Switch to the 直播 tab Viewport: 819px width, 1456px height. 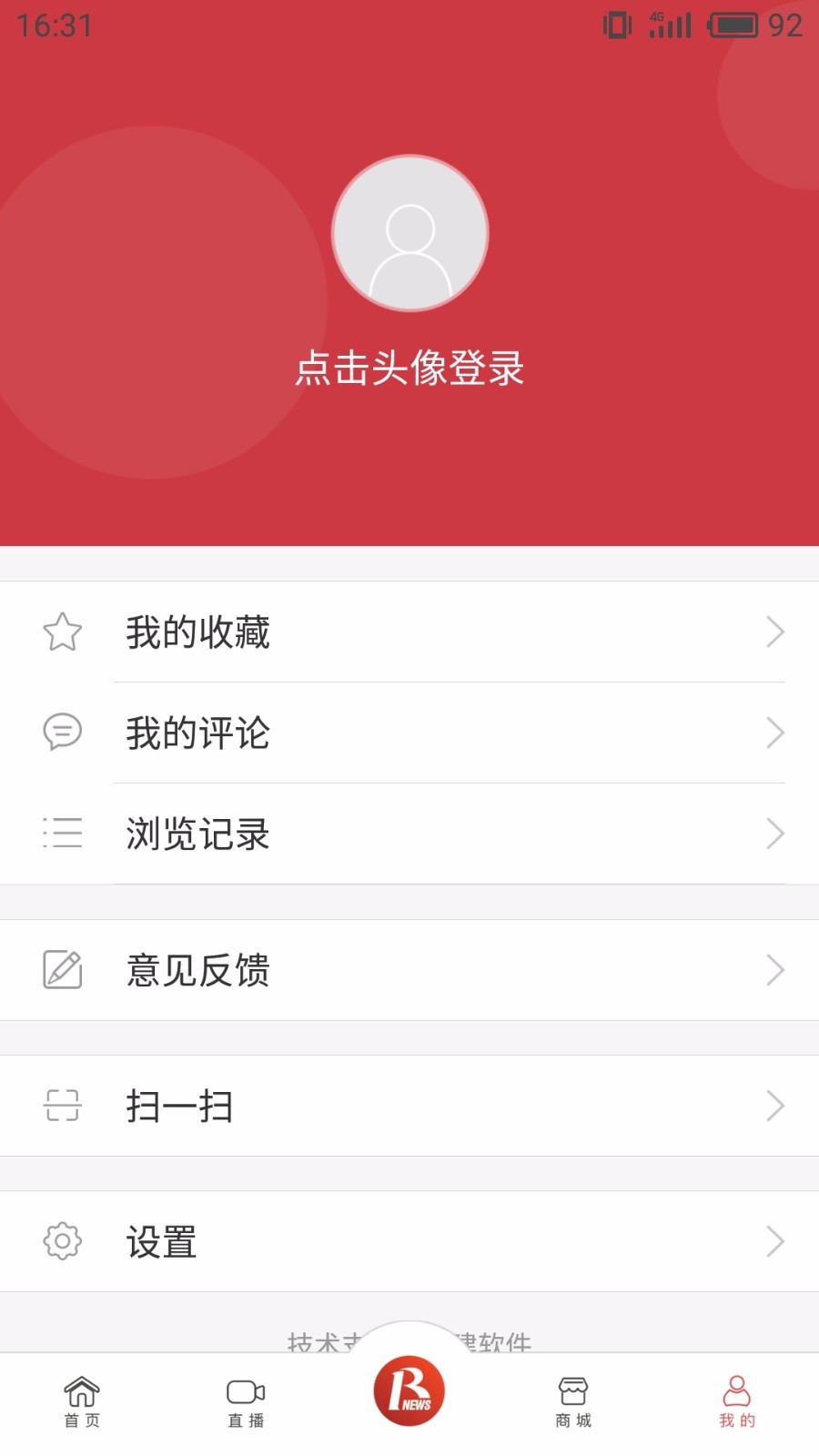tap(244, 1401)
